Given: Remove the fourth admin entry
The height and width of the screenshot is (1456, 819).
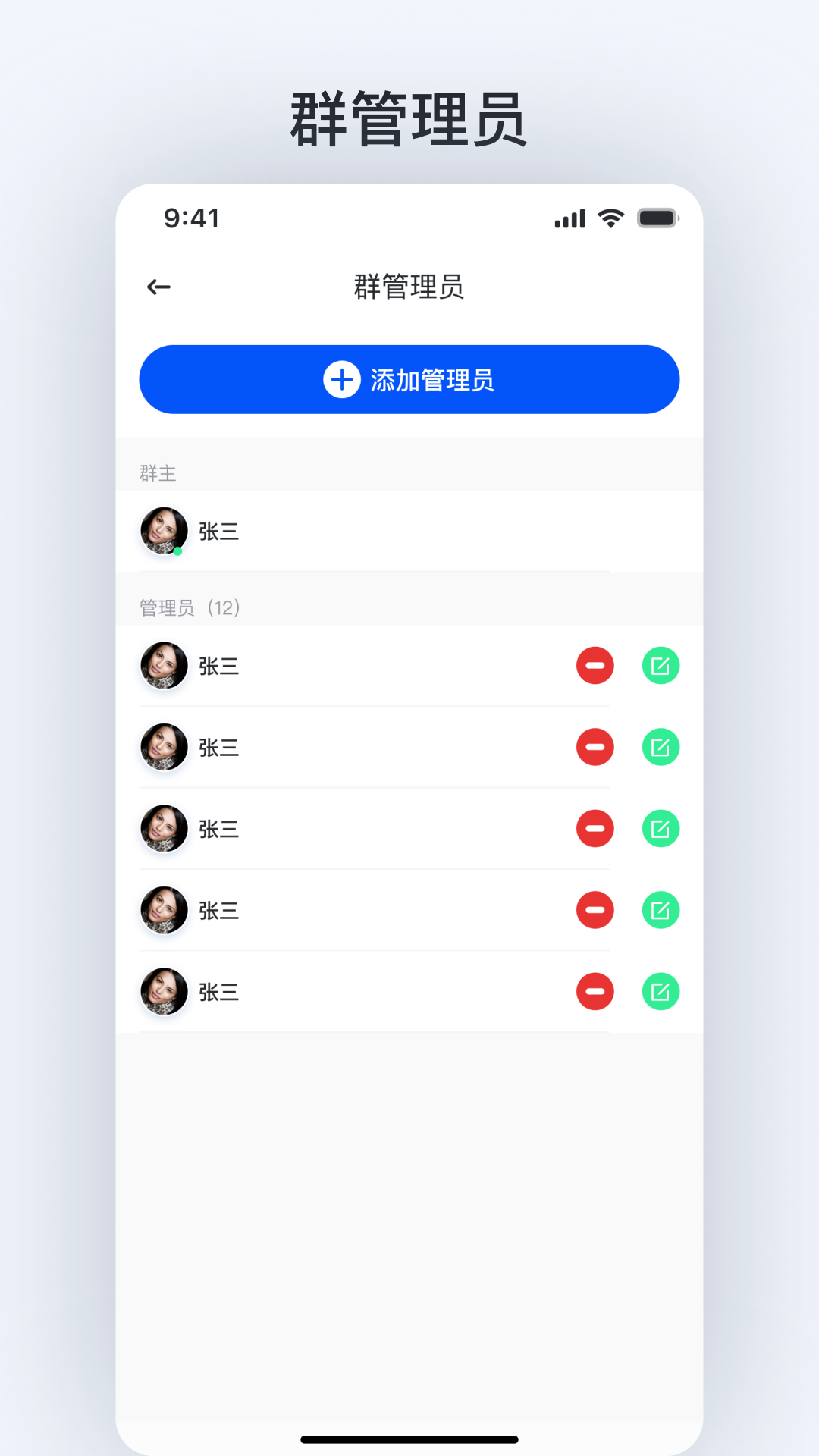Looking at the screenshot, I should click(x=594, y=910).
